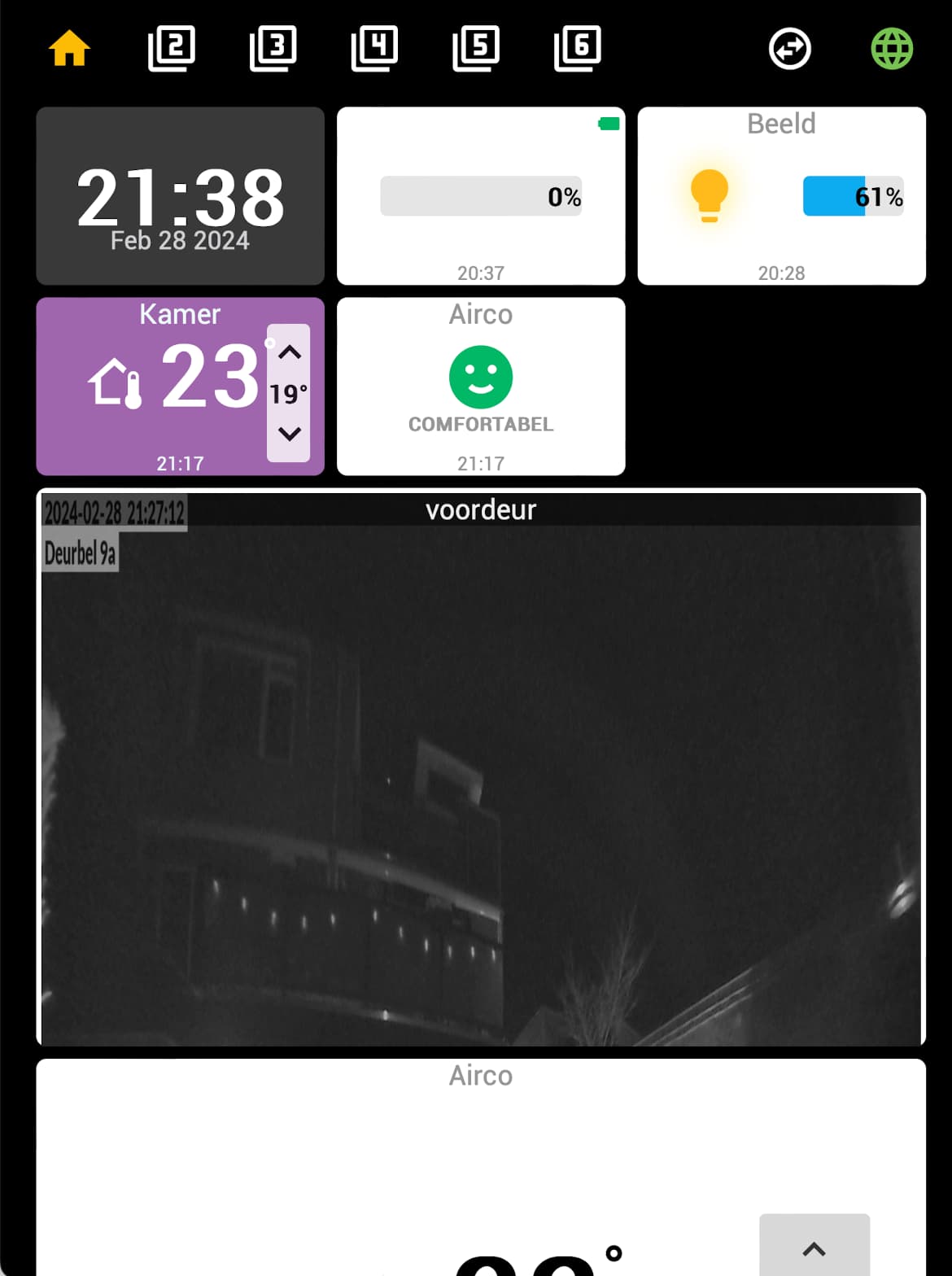The width and height of the screenshot is (952, 1276).
Task: Raise the Kamer setpoint temperature
Action: pyautogui.click(x=290, y=352)
